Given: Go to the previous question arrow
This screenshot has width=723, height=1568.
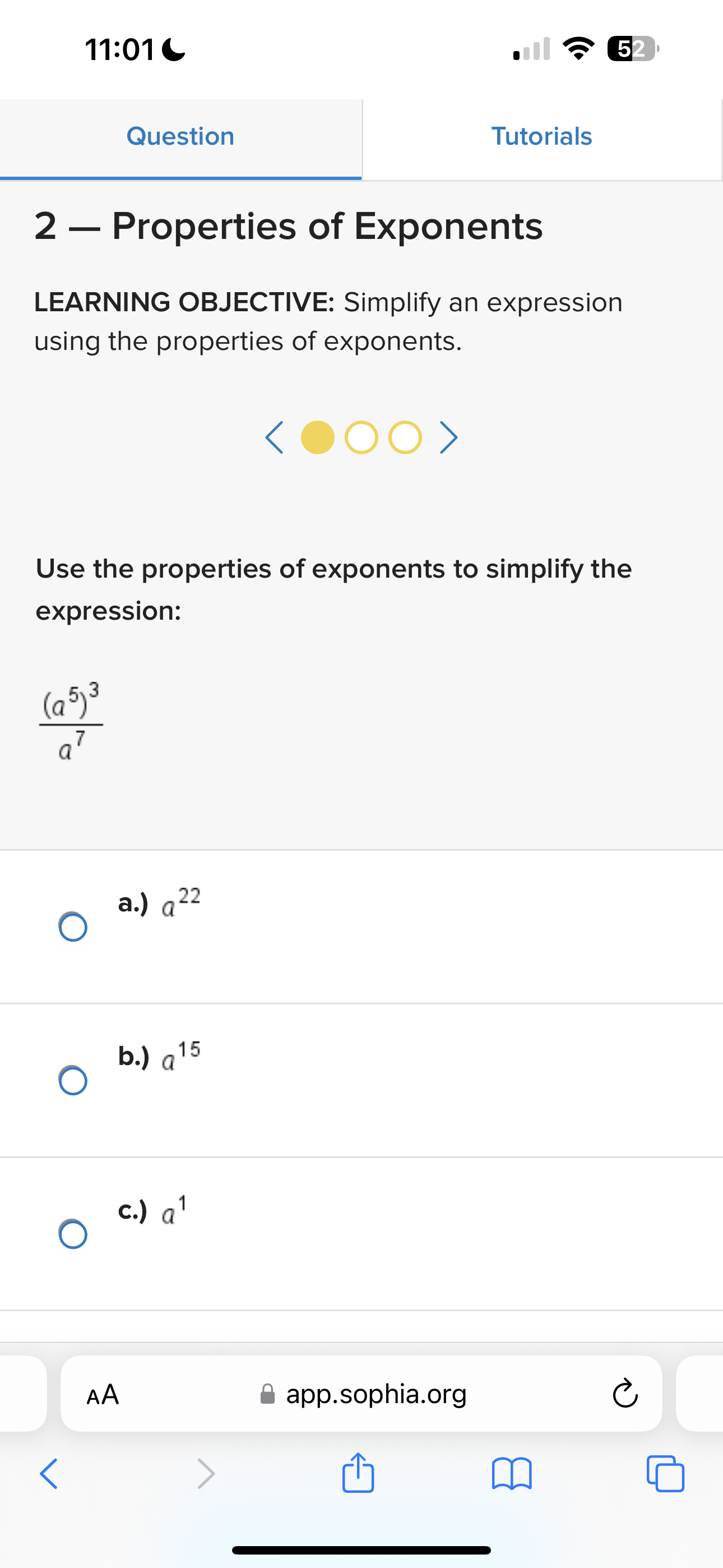Looking at the screenshot, I should (x=275, y=437).
